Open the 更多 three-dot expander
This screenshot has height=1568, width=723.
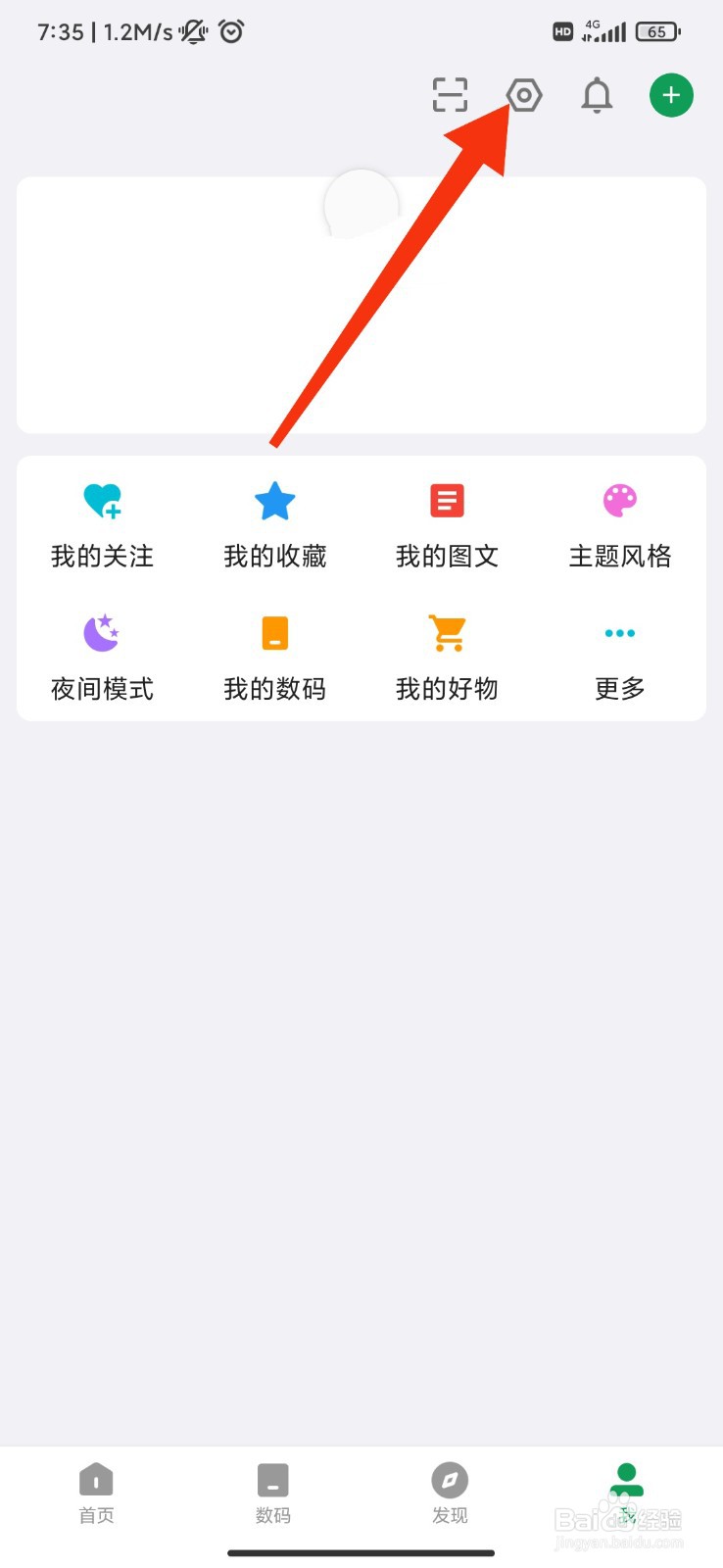(x=619, y=632)
